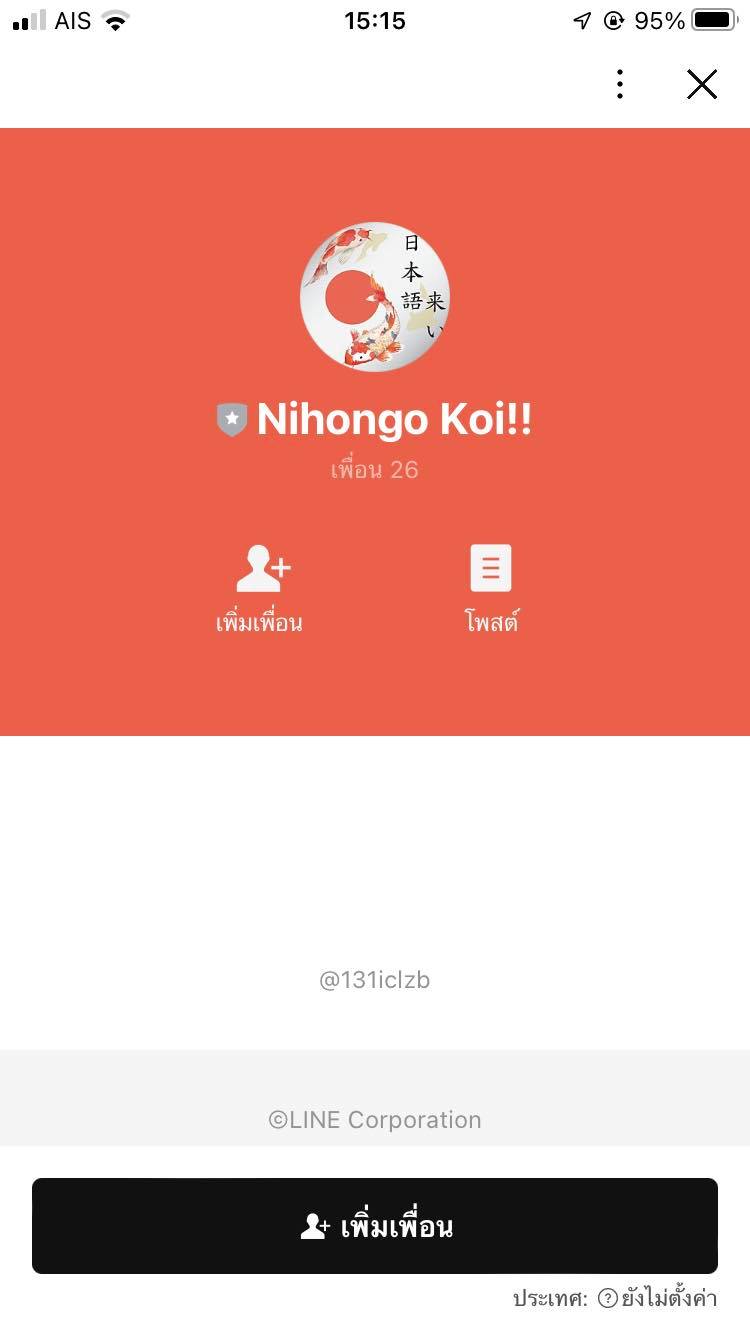The width and height of the screenshot is (750, 1334).
Task: Open the Nihongo Koi!! profile picture
Action: [x=375, y=297]
